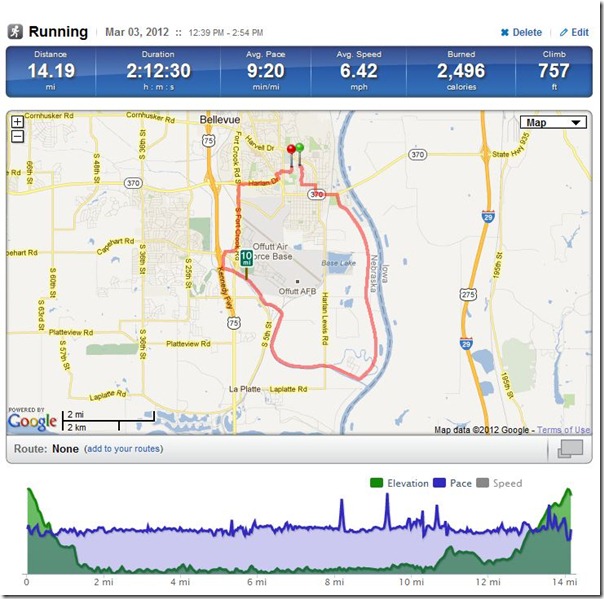This screenshot has height=599, width=604.
Task: Open the Map type dropdown
Action: [x=553, y=123]
